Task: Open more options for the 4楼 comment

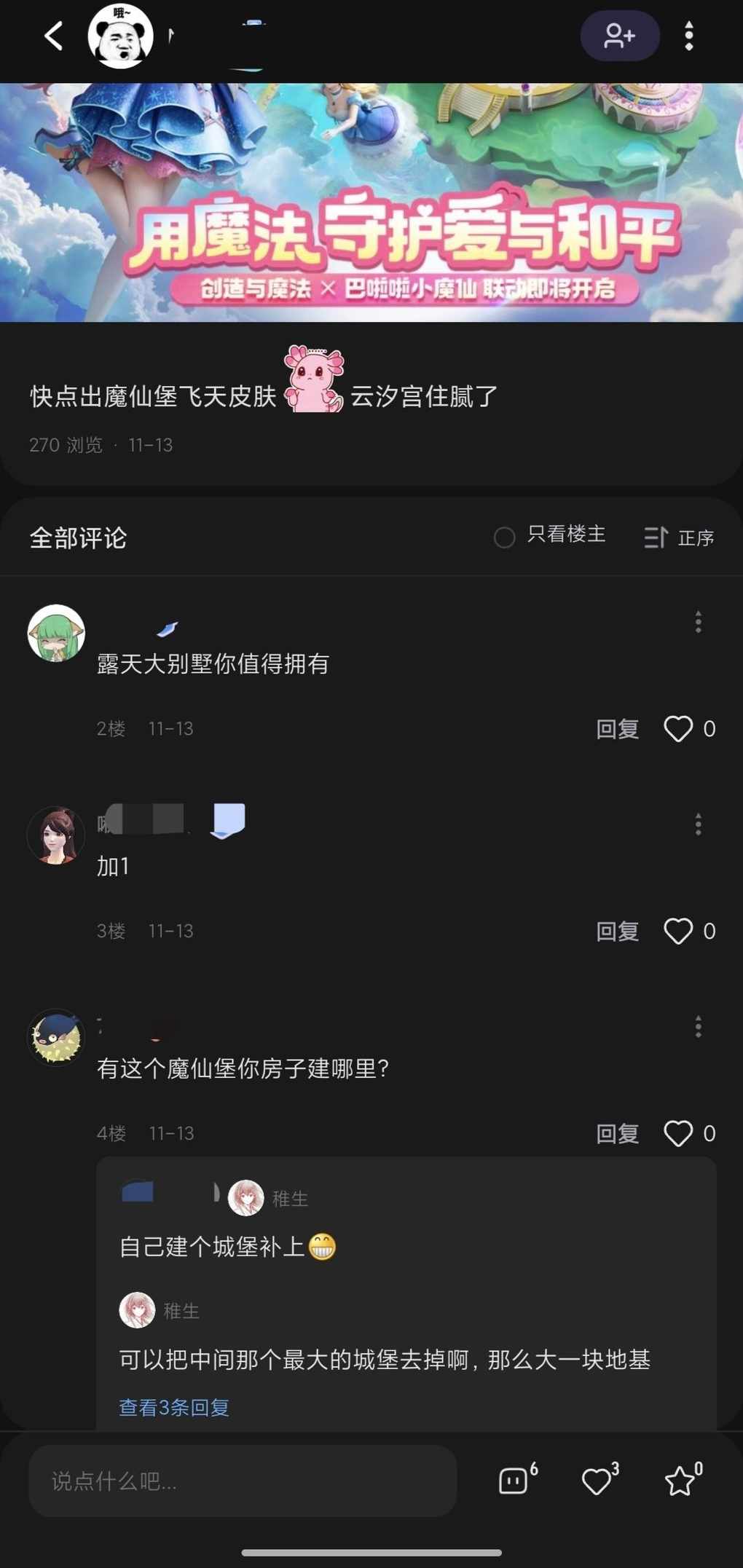Action: 698,1027
